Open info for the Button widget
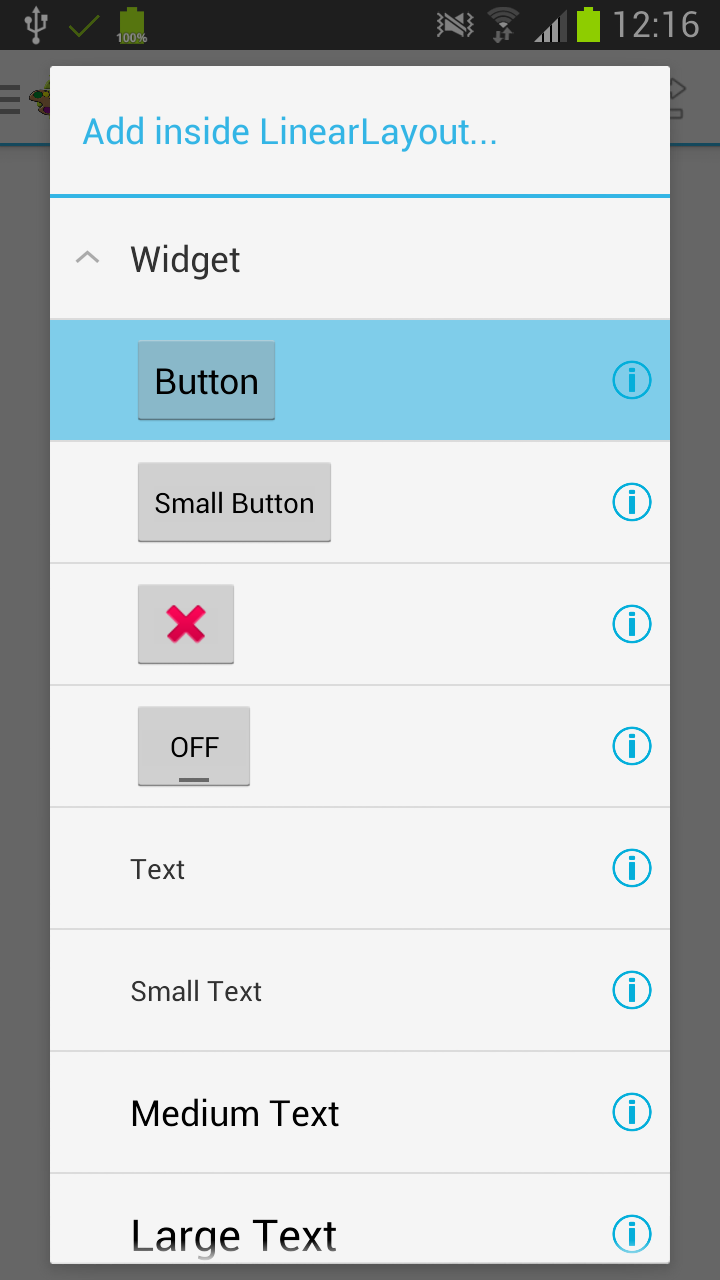 click(631, 380)
